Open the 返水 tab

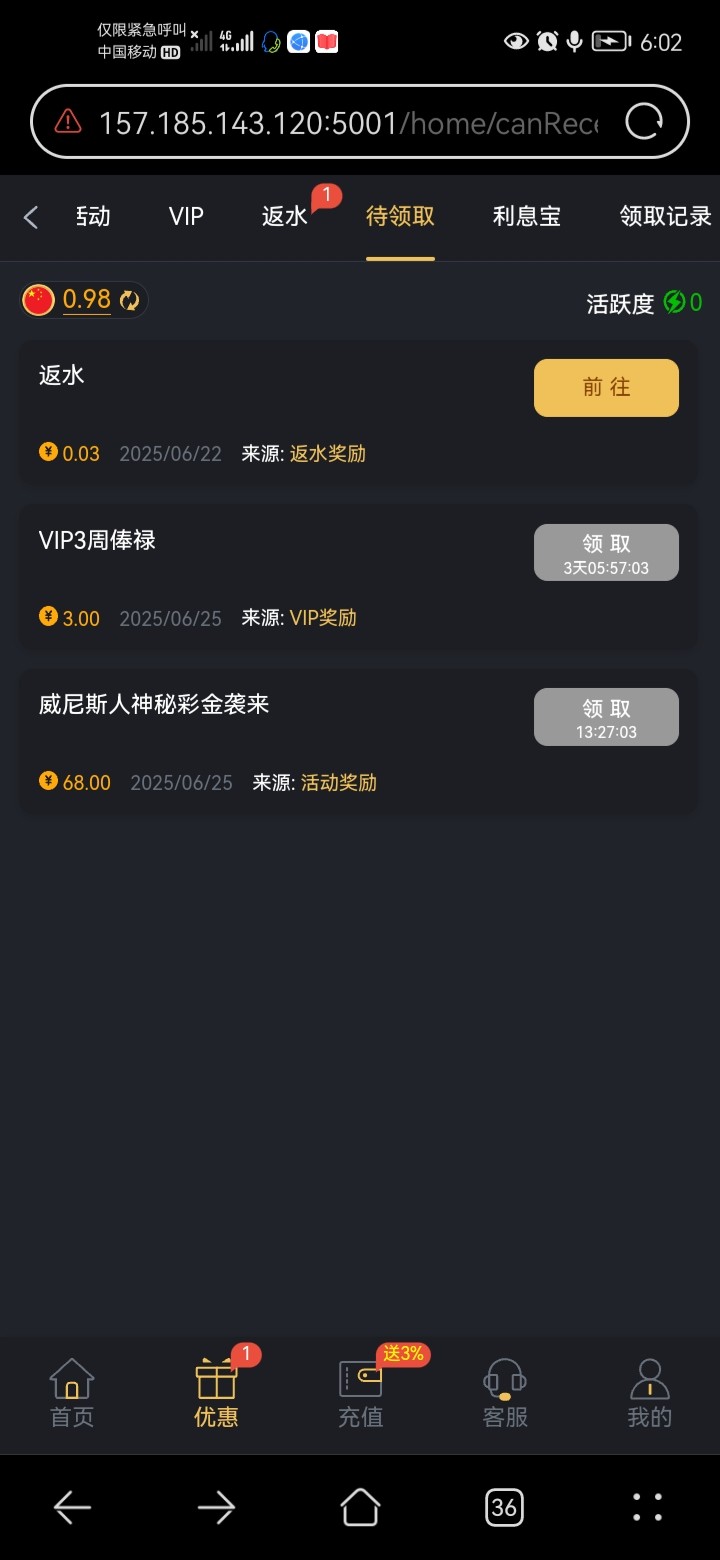click(x=285, y=216)
